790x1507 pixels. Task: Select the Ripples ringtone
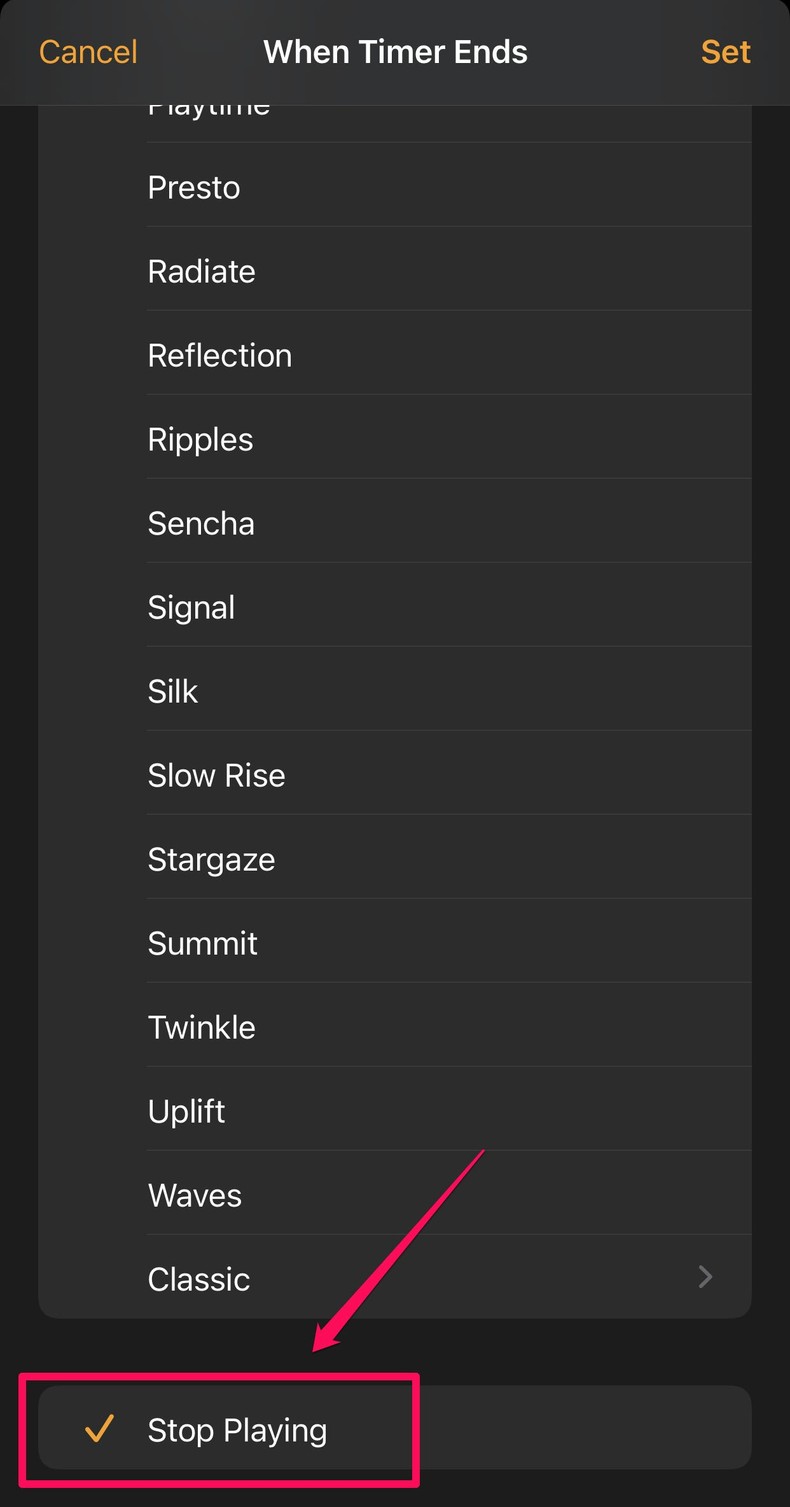click(200, 439)
